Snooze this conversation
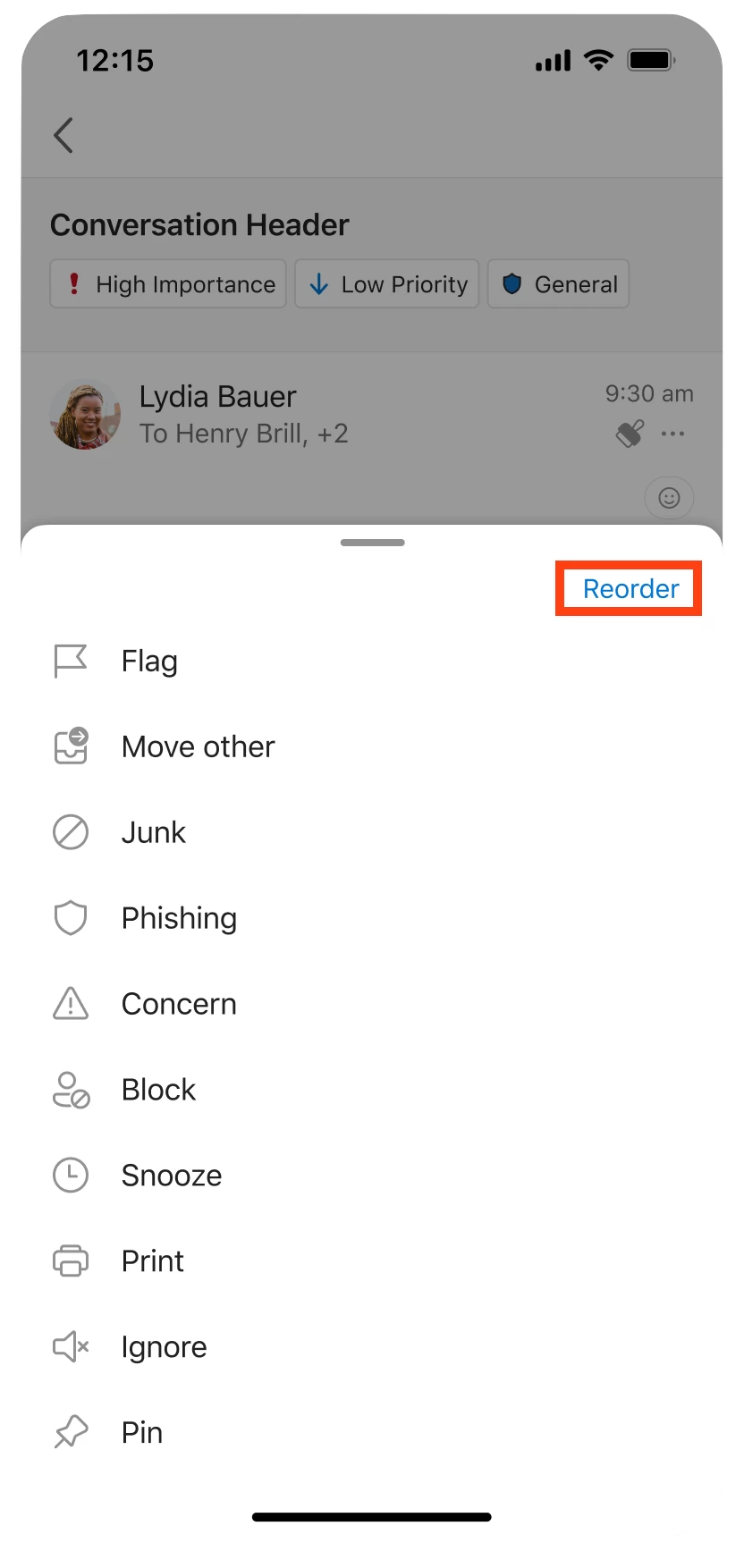Image resolution: width=744 pixels, height=1568 pixels. [x=372, y=1176]
